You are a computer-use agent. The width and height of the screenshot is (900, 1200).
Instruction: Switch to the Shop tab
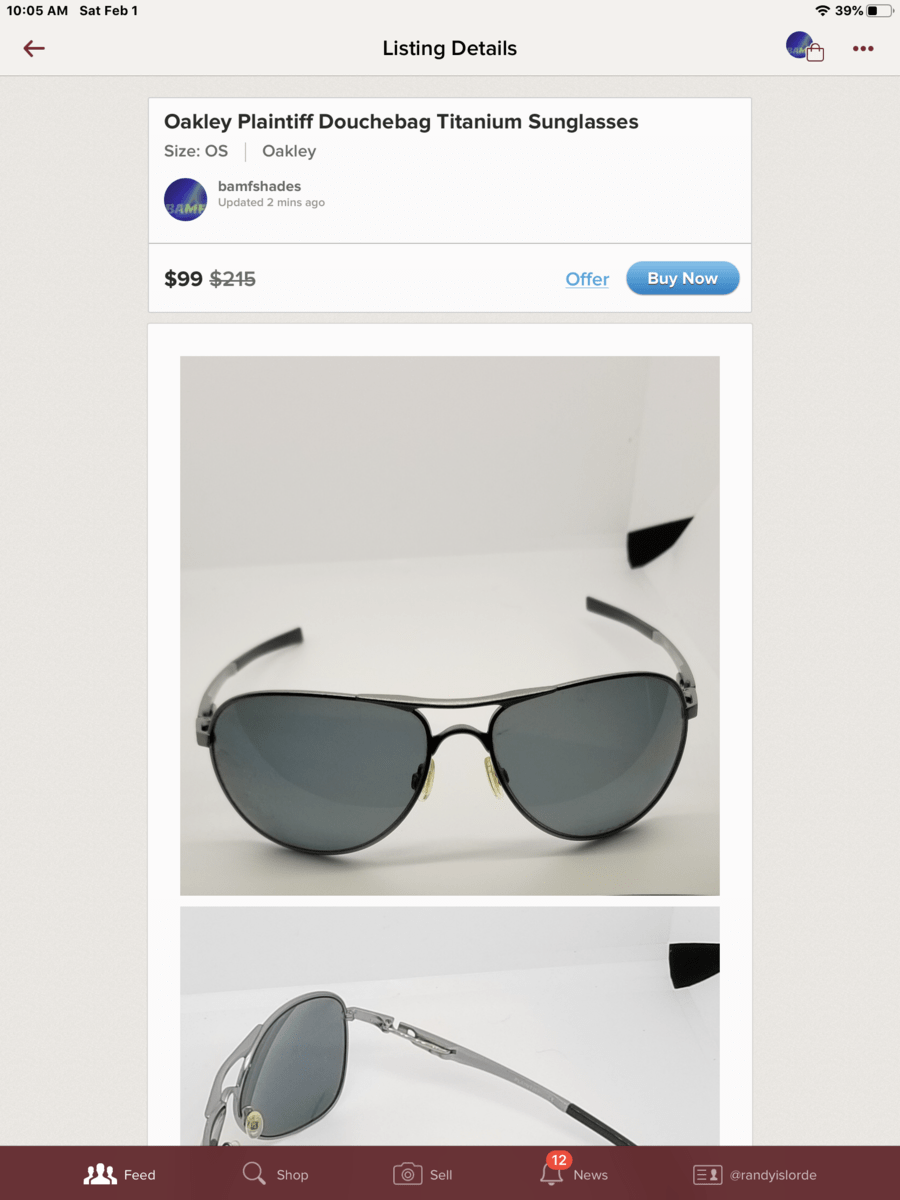click(276, 1174)
